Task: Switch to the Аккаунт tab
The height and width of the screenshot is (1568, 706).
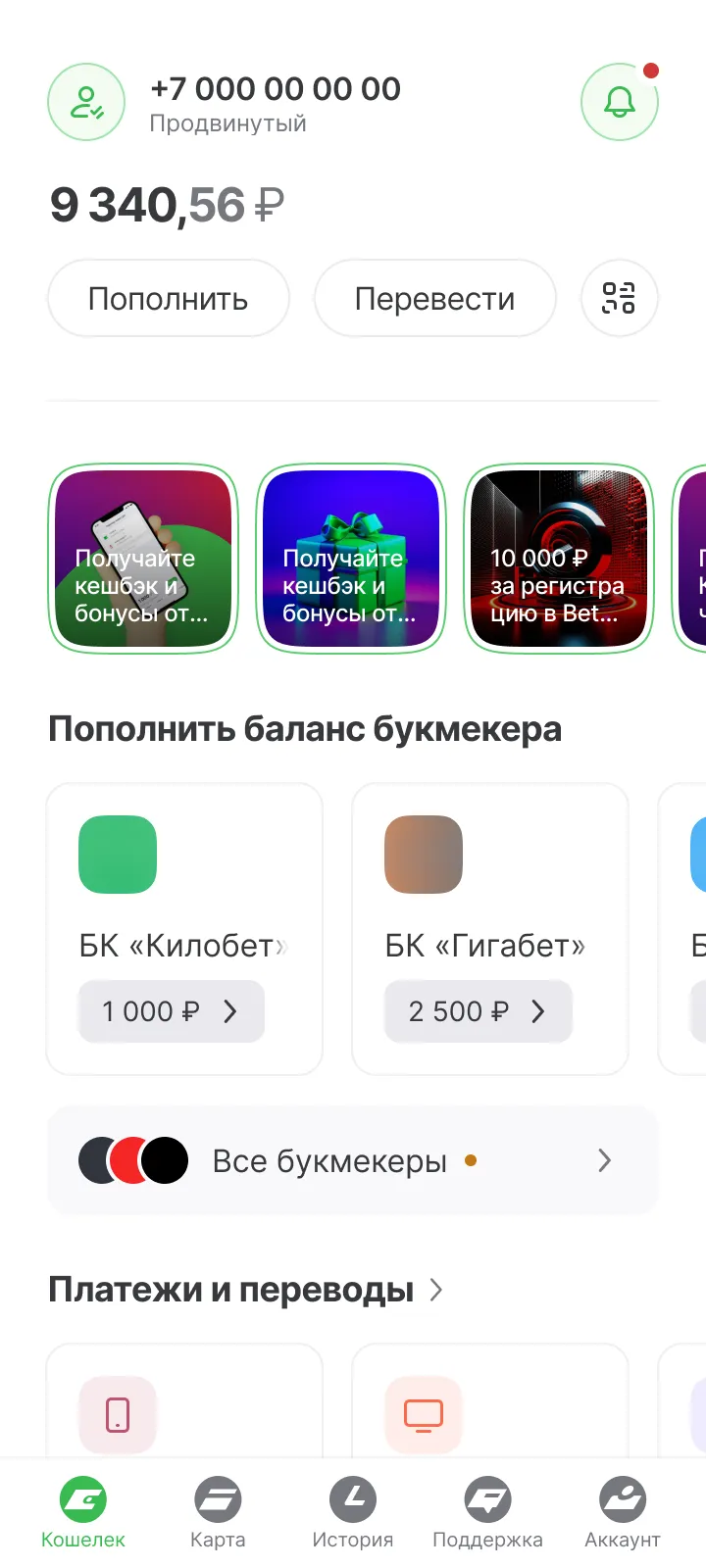Action: tap(623, 1513)
